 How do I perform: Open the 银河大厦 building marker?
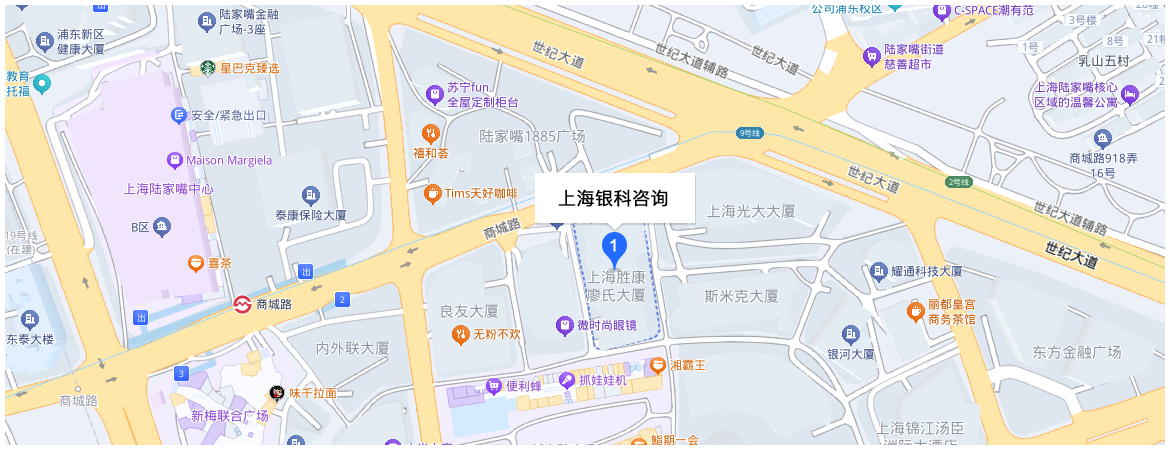pyautogui.click(x=851, y=335)
